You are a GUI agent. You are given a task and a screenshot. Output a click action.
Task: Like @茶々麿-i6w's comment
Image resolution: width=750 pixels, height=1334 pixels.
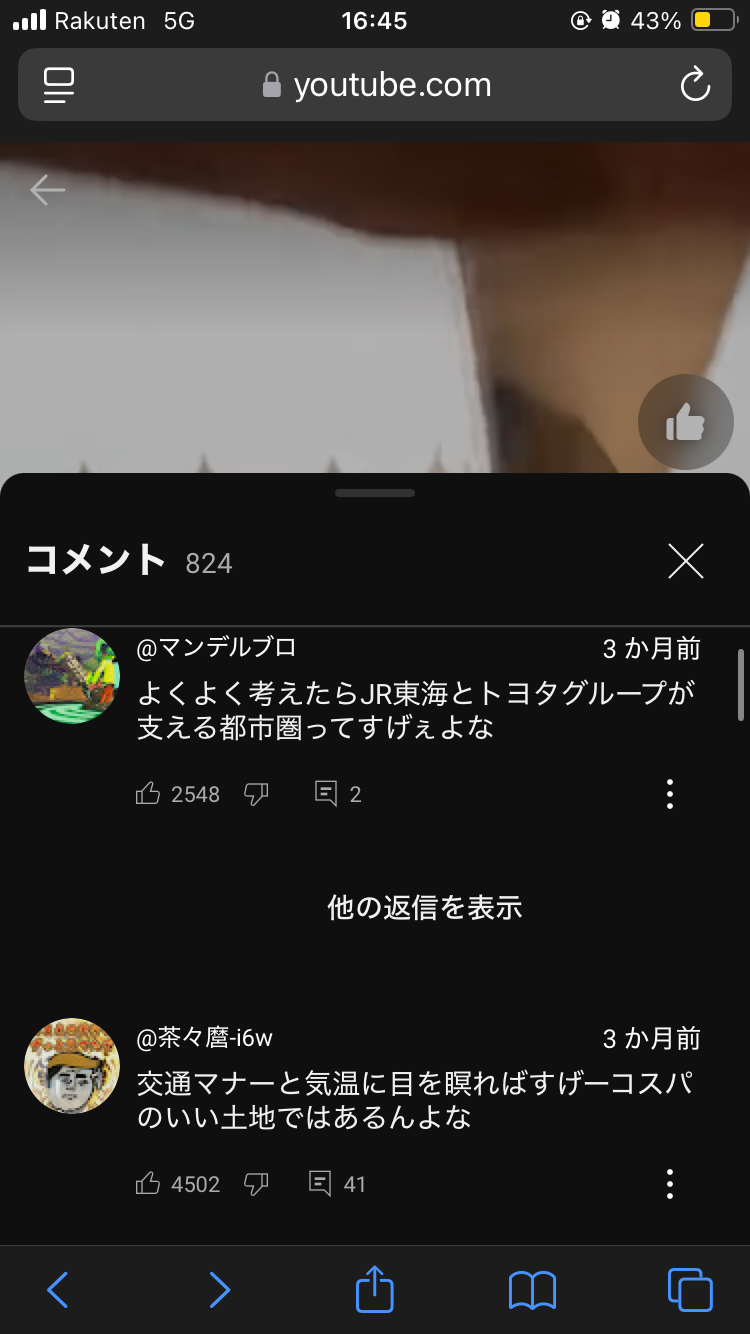point(148,1184)
